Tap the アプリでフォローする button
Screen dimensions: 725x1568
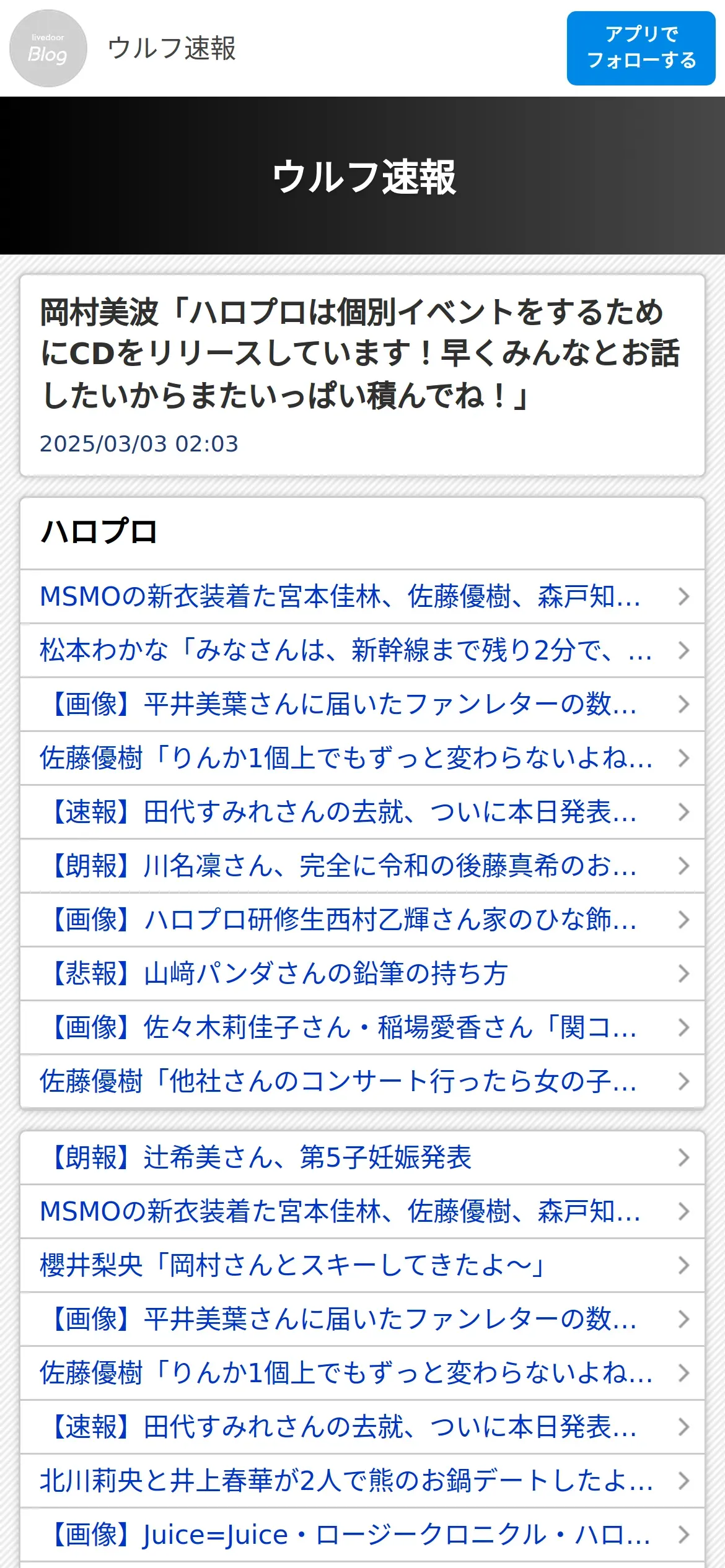click(641, 48)
